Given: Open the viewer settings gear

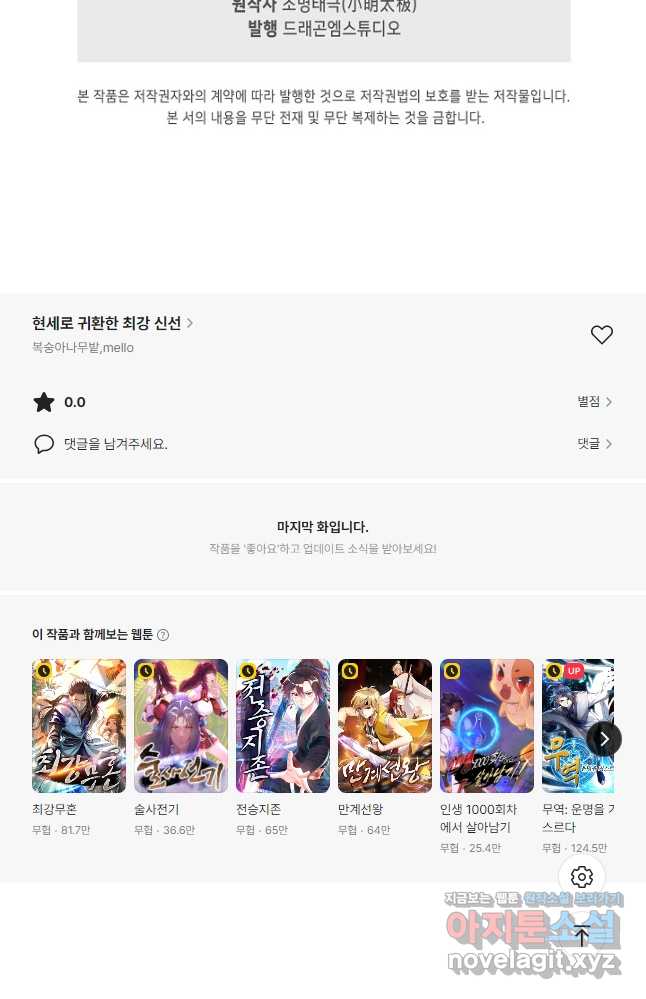Looking at the screenshot, I should click(x=582, y=878).
